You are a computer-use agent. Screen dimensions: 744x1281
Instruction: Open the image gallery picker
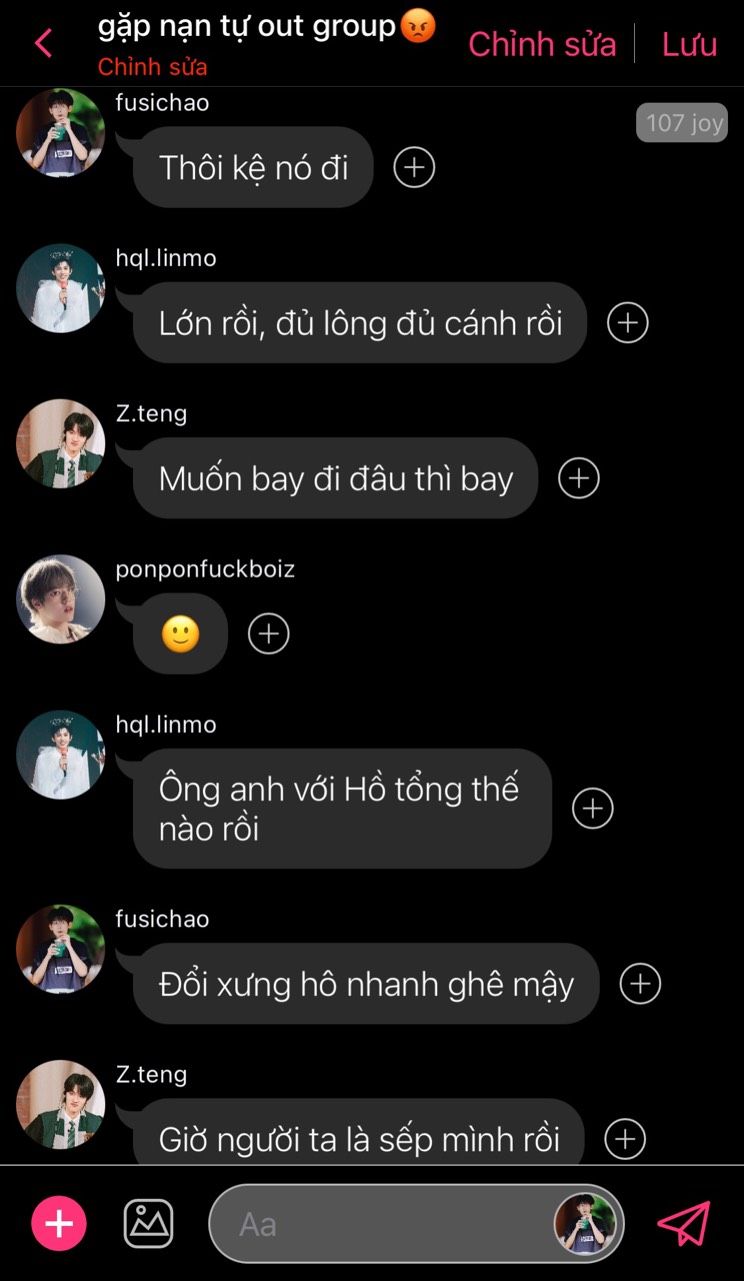click(x=148, y=1223)
